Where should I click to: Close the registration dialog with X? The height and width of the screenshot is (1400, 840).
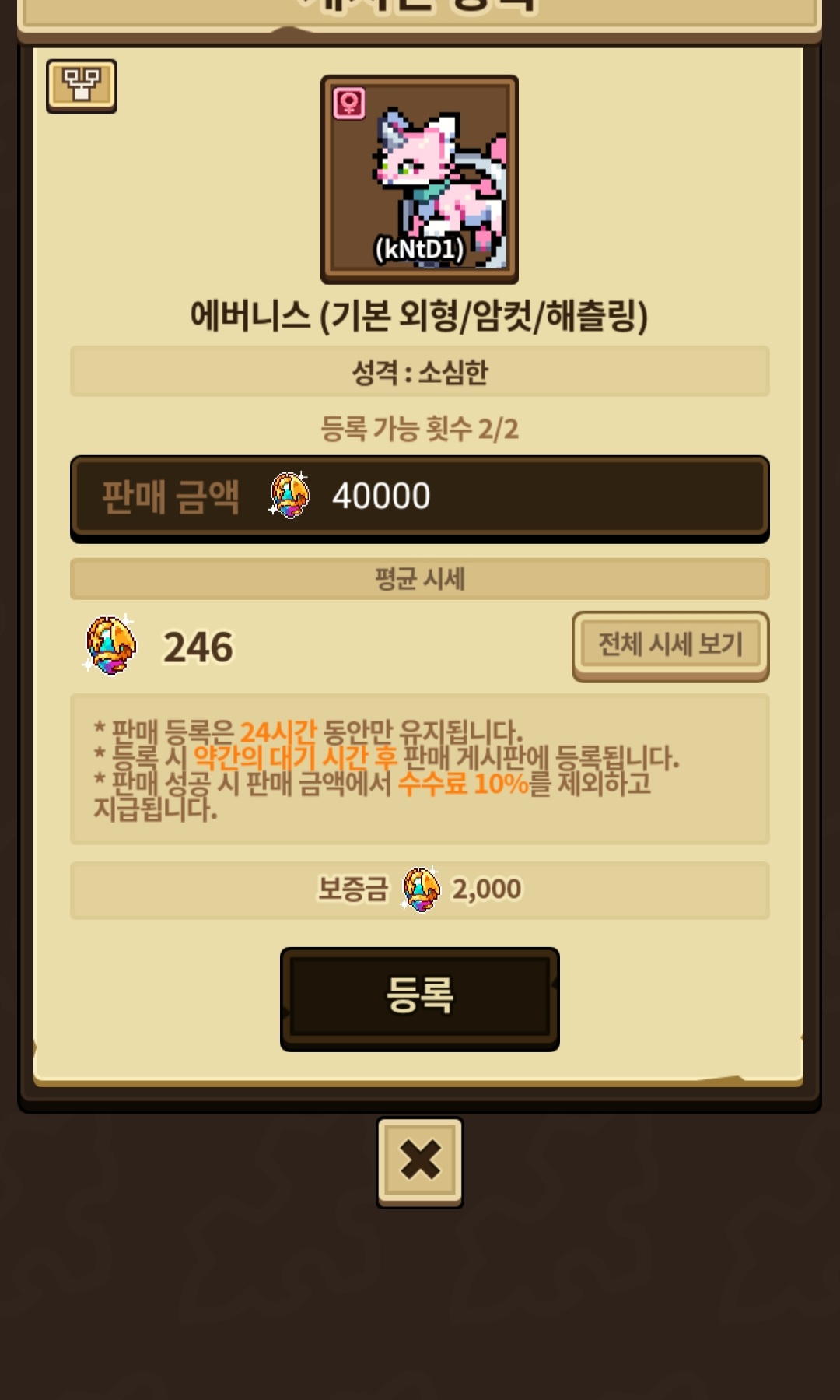coord(420,1161)
